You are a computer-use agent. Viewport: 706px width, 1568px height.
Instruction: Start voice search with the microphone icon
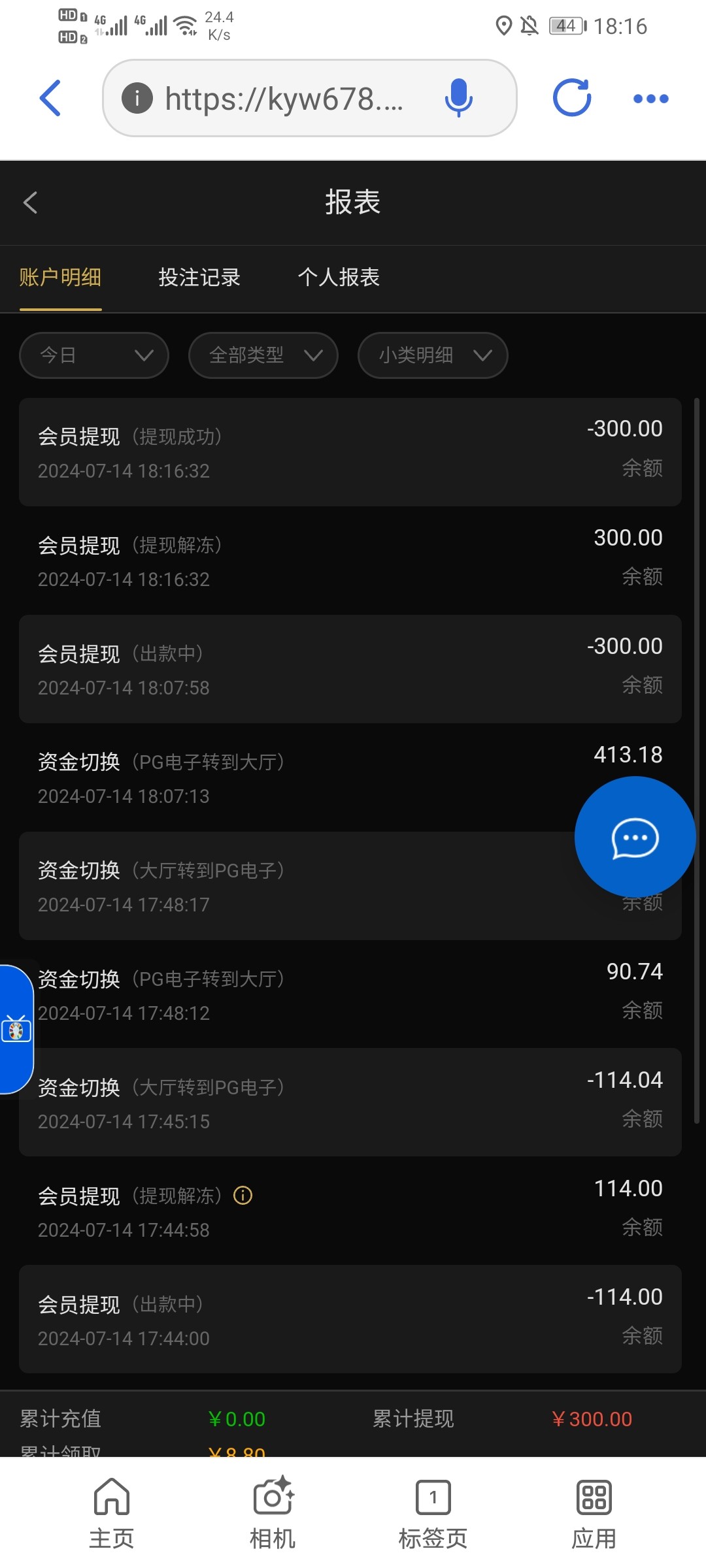click(458, 98)
